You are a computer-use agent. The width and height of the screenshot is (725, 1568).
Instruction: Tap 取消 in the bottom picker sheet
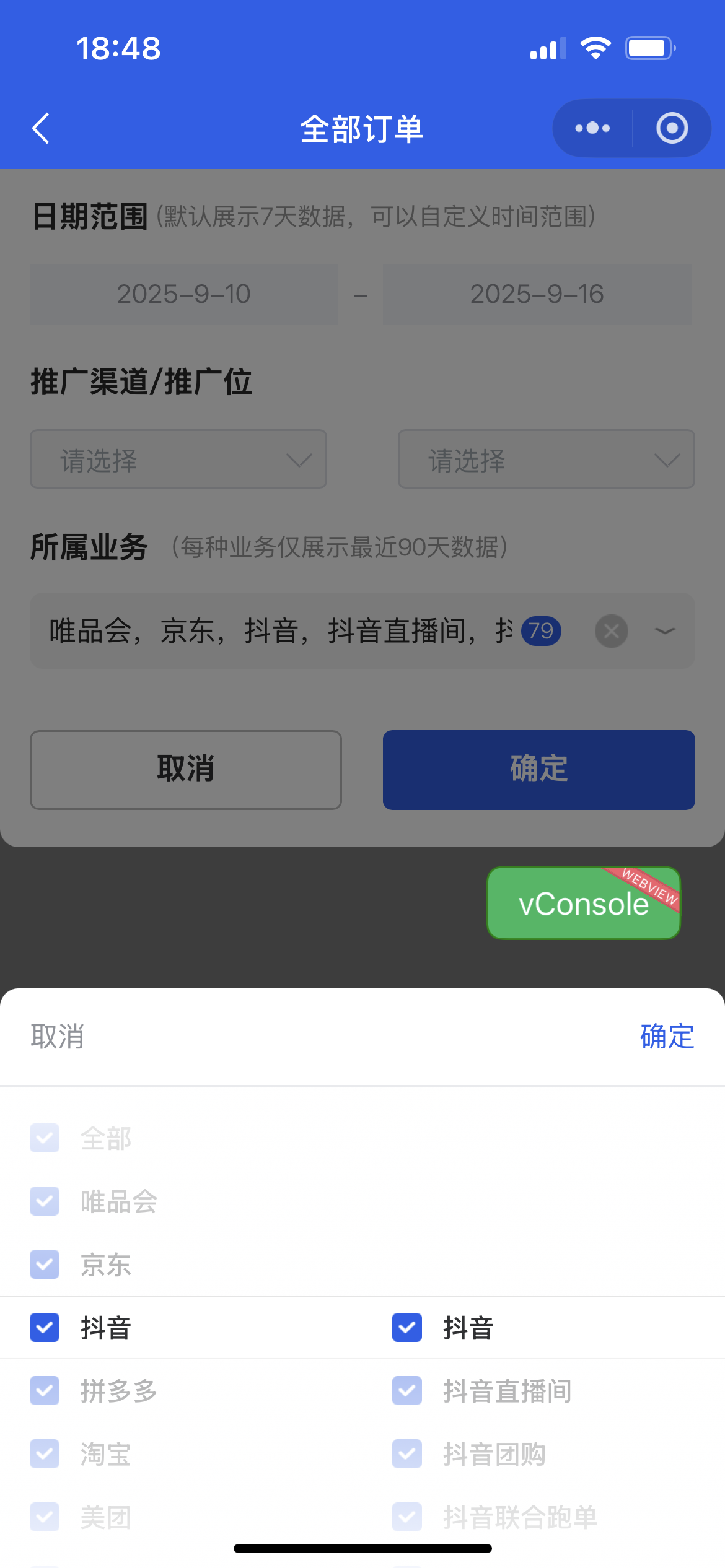(x=58, y=1036)
